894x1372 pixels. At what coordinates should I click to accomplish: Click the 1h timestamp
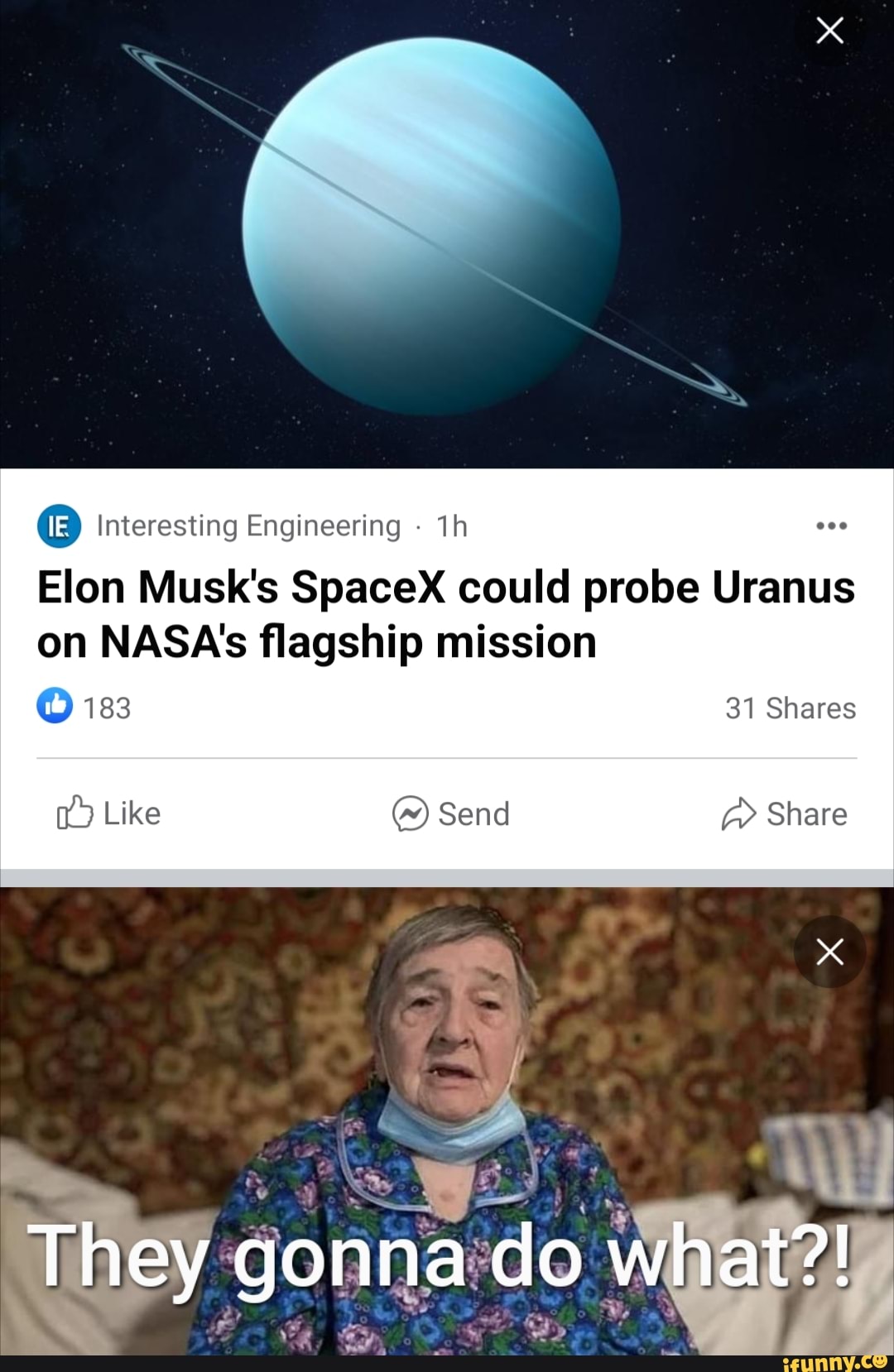[x=451, y=525]
